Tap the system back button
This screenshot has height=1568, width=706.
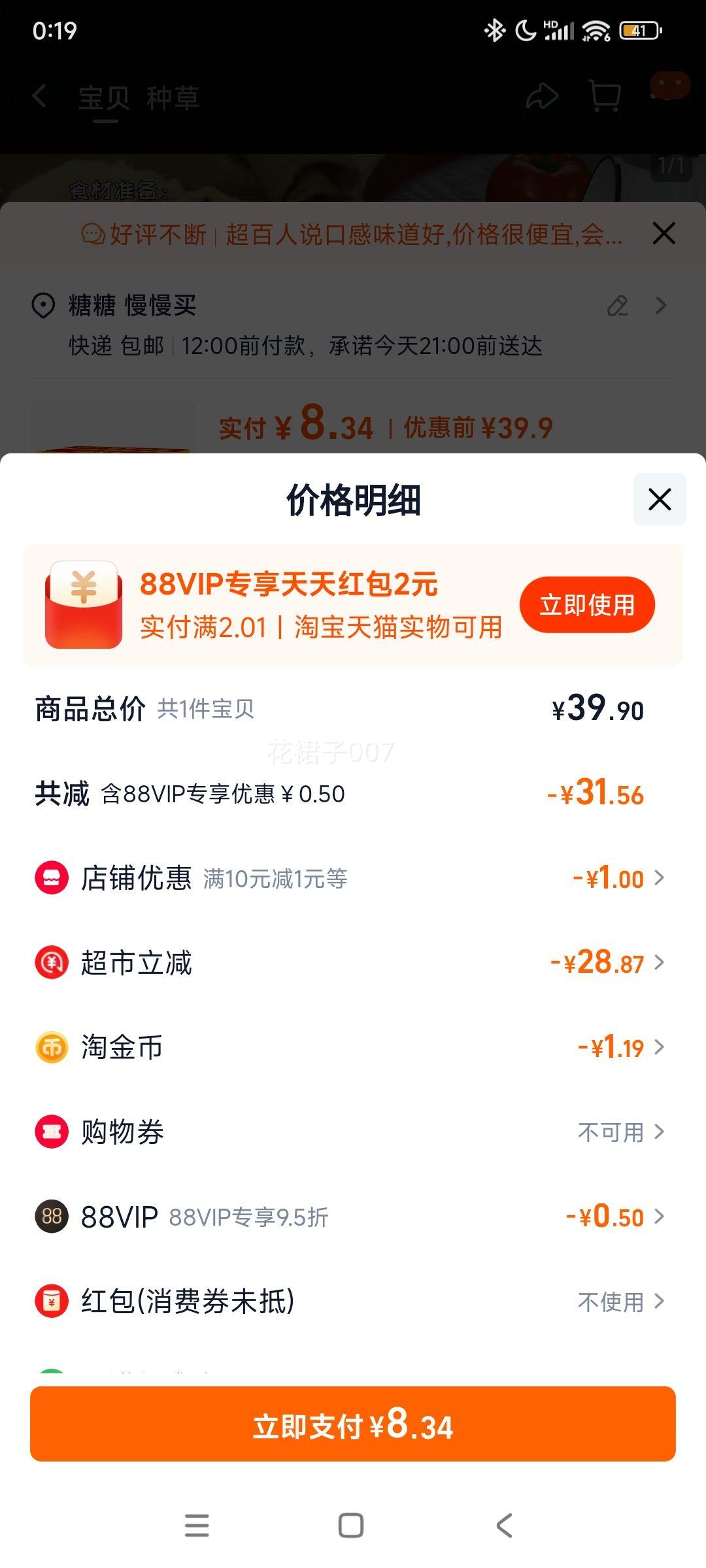click(504, 1526)
